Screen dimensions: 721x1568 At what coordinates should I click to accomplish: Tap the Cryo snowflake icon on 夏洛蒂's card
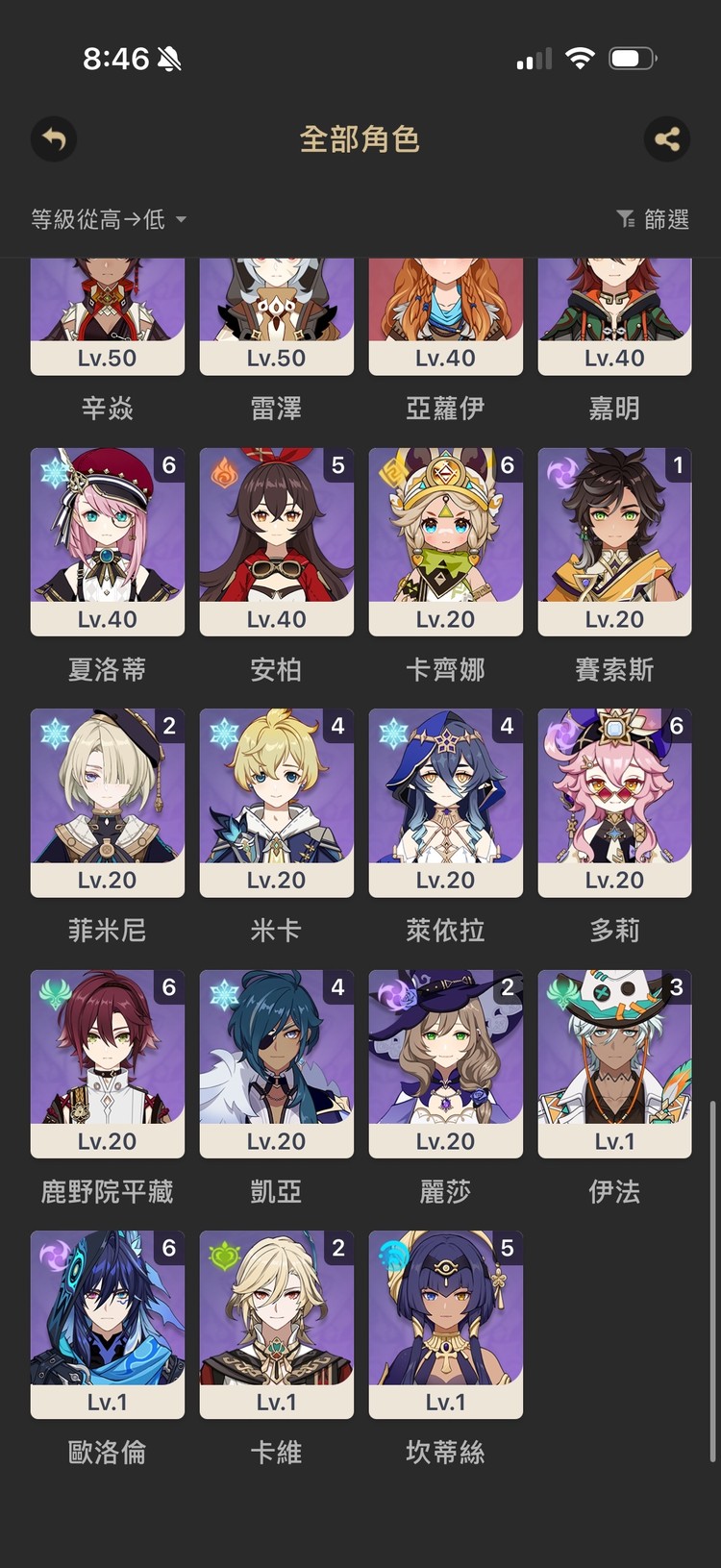pos(56,474)
